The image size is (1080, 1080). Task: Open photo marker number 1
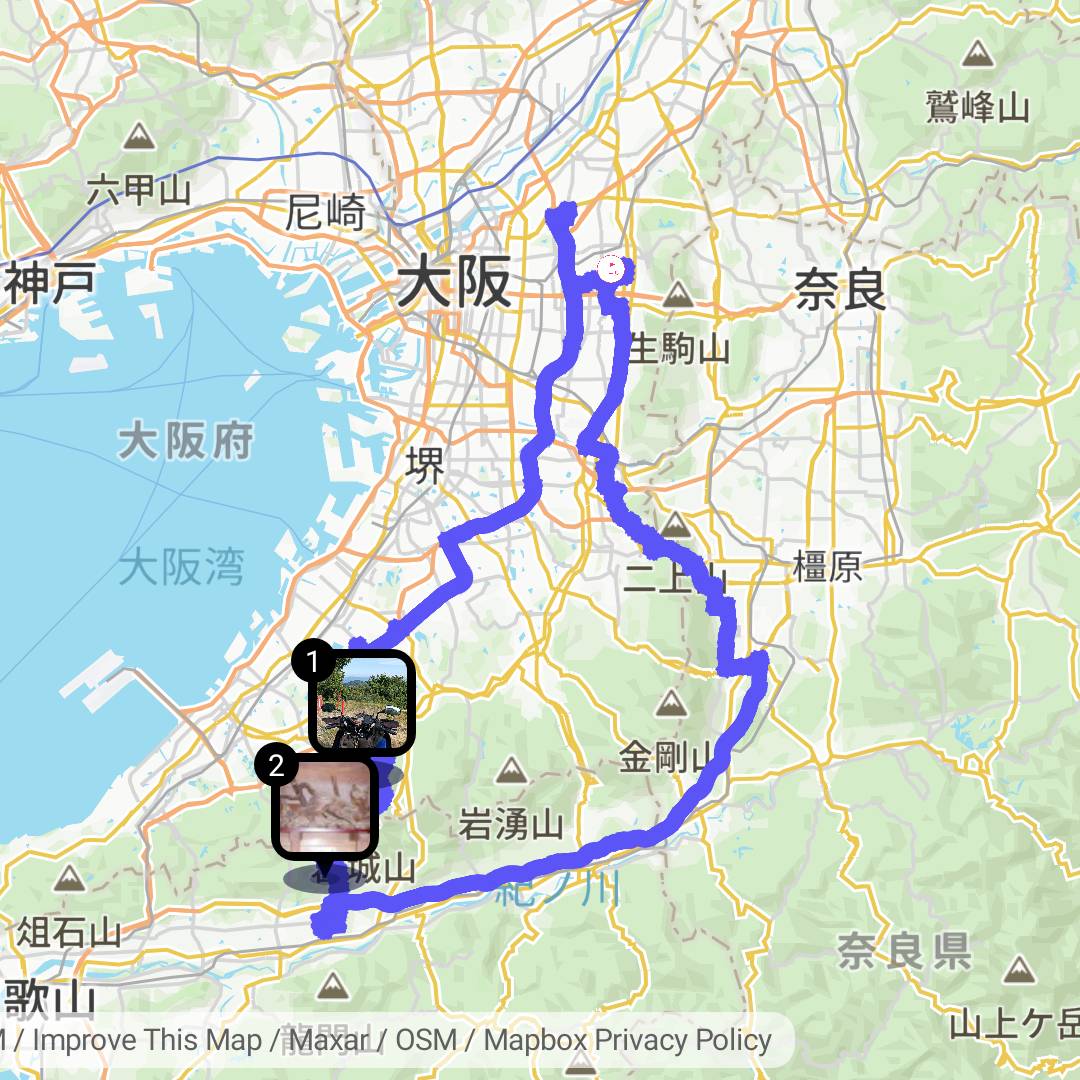(362, 701)
